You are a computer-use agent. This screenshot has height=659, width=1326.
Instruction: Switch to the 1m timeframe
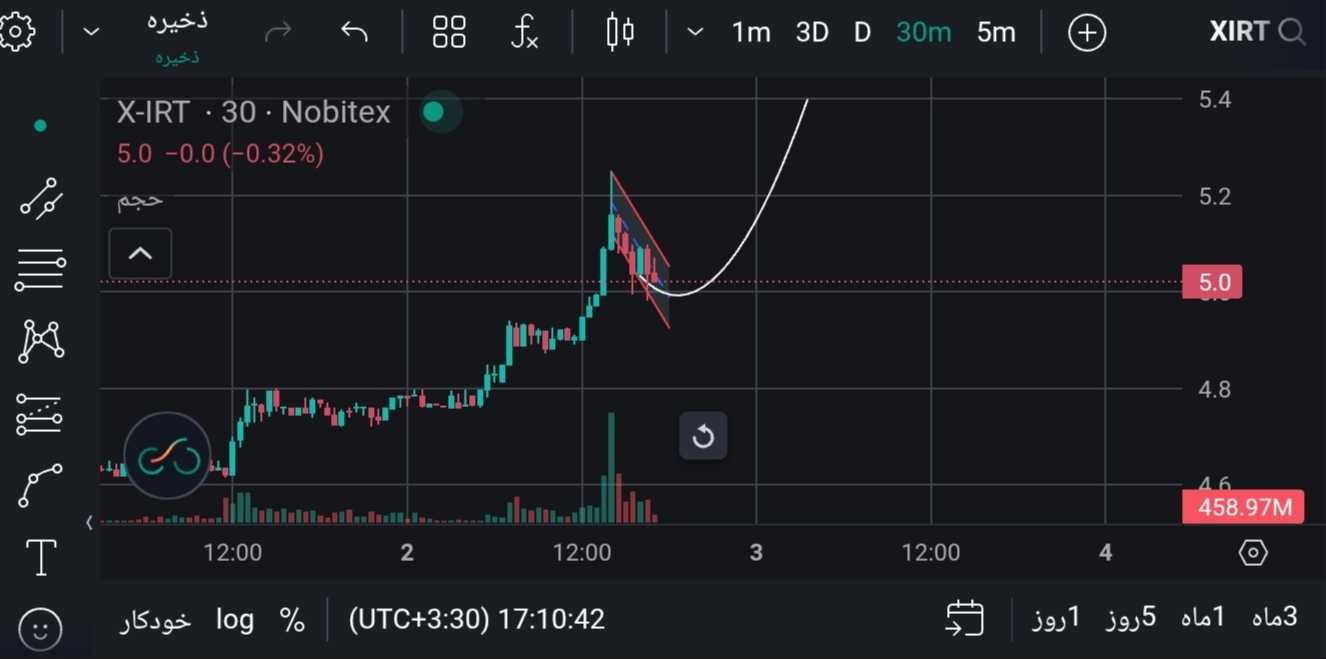751,32
